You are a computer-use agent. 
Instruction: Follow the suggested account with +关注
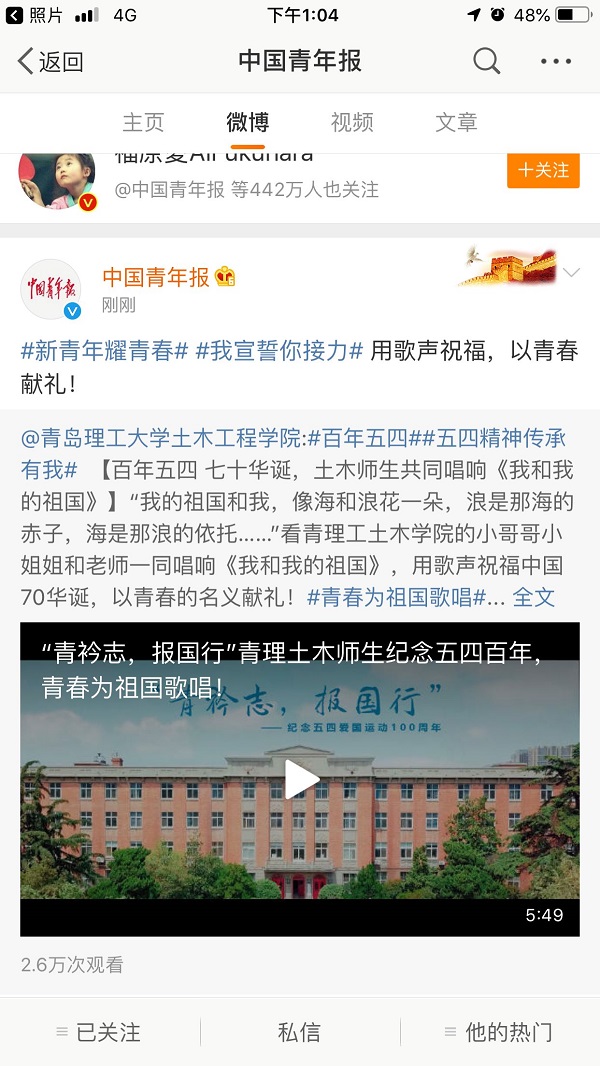[543, 170]
